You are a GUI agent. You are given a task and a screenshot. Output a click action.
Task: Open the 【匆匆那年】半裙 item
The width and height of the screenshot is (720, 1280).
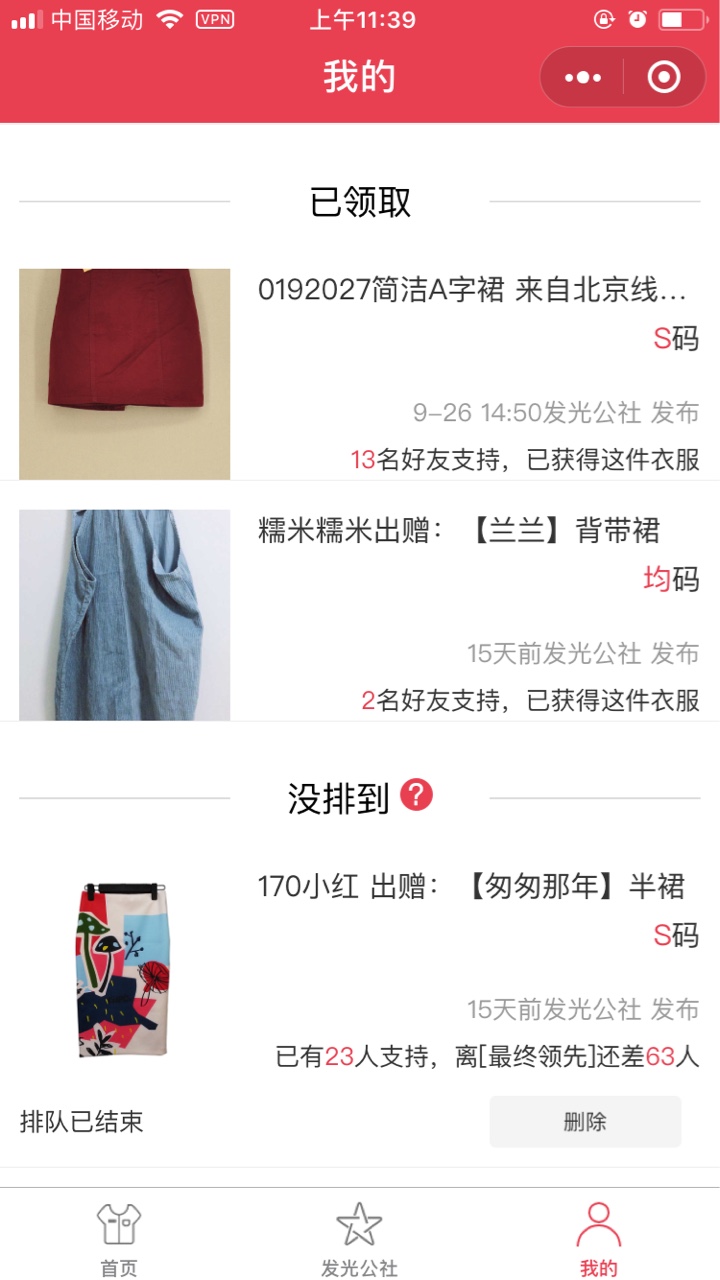360,970
